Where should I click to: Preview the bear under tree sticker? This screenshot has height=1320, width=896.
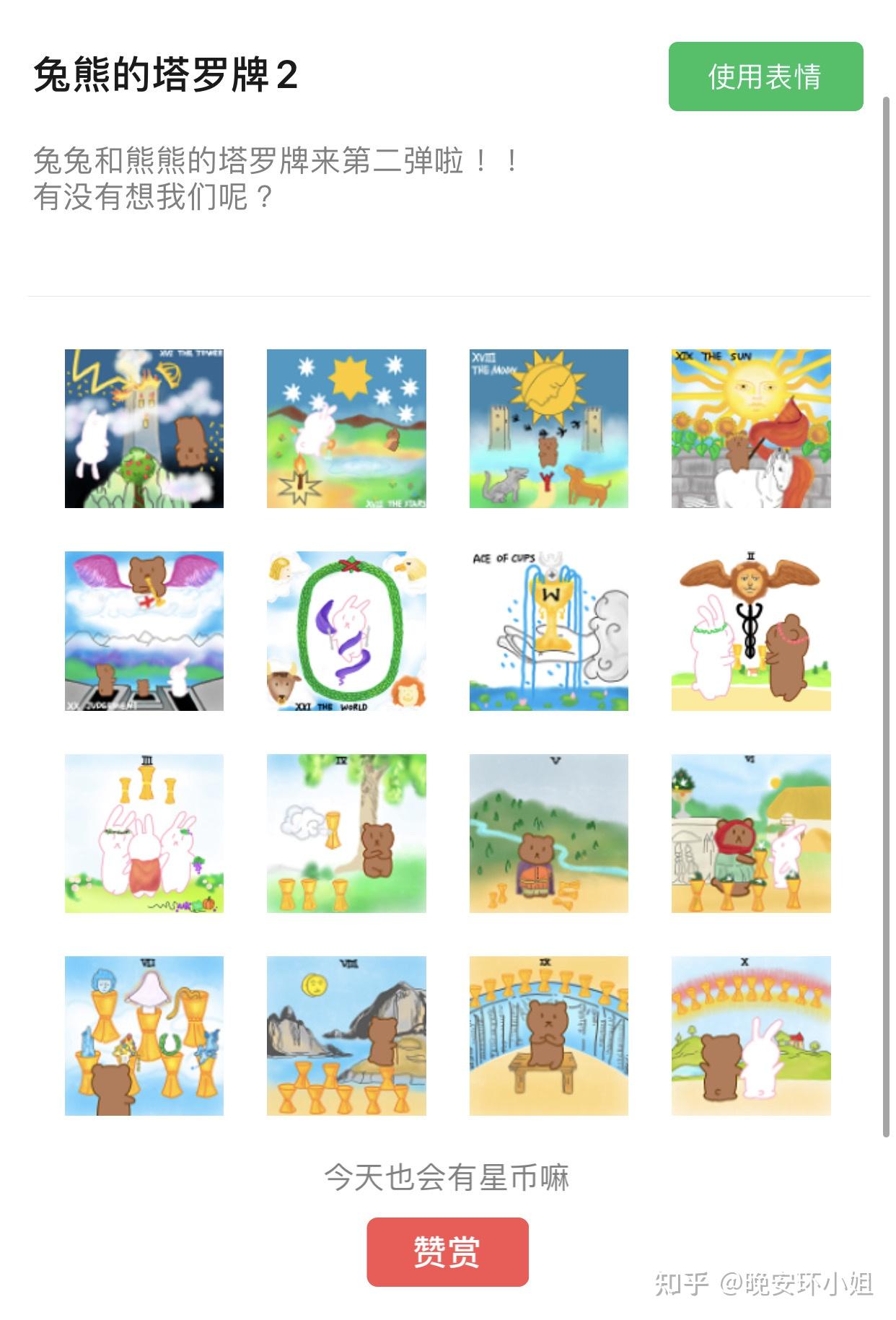(x=346, y=833)
